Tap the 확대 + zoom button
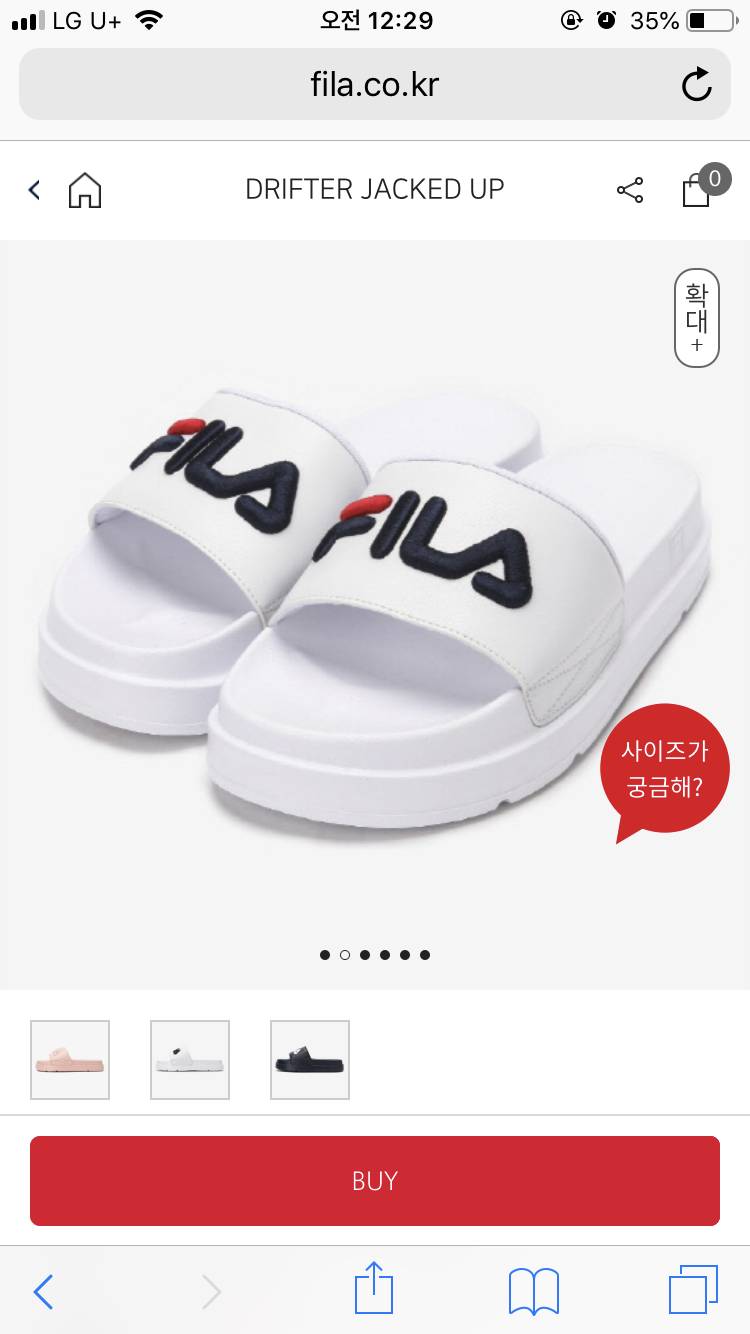Image resolution: width=750 pixels, height=1334 pixels. 696,317
